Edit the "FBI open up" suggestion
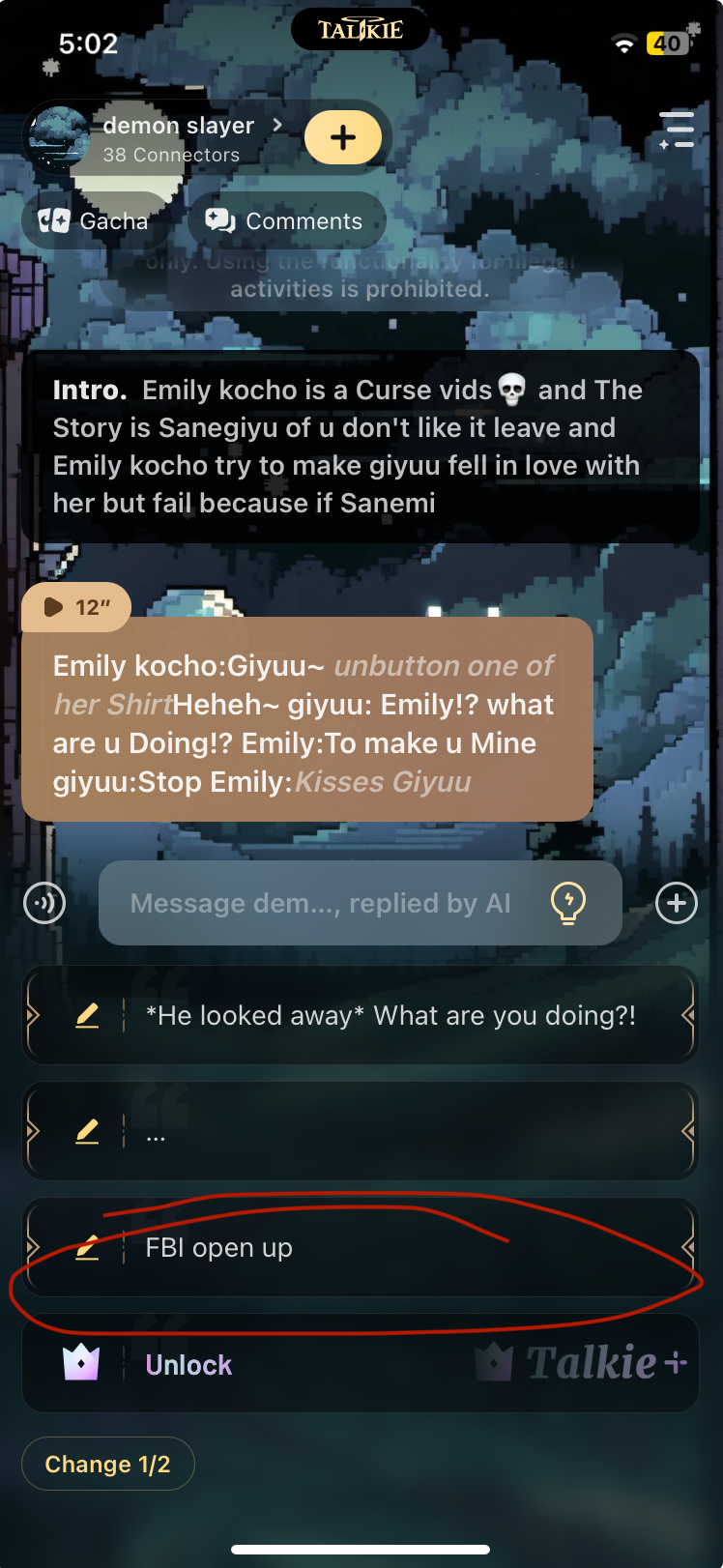This screenshot has width=723, height=1568. tap(87, 1248)
